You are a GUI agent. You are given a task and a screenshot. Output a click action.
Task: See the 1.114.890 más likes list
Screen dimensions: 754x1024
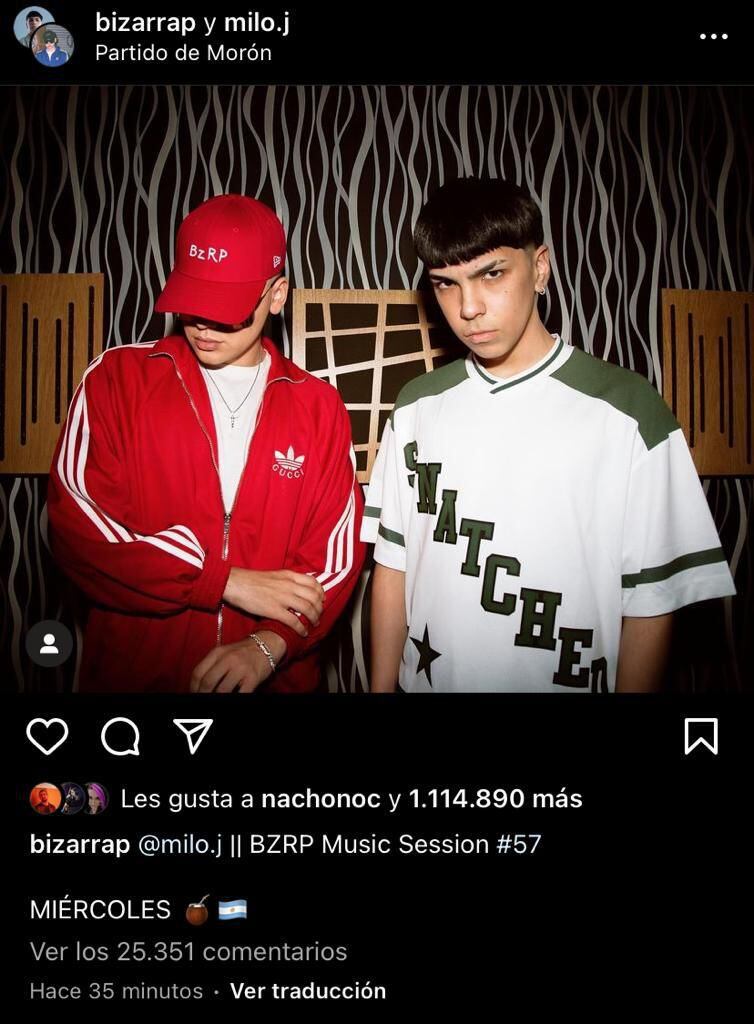click(x=495, y=799)
